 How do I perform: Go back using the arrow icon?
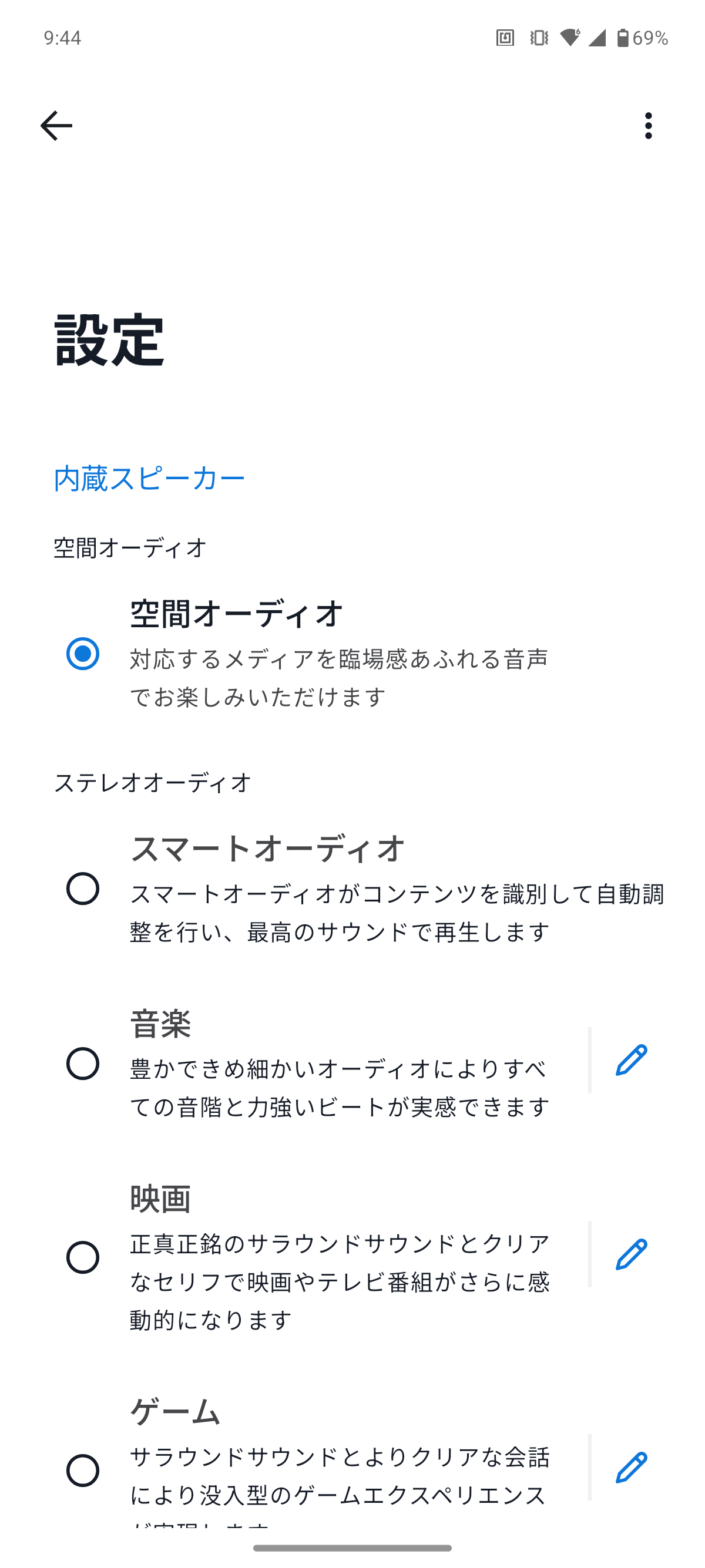click(x=56, y=126)
